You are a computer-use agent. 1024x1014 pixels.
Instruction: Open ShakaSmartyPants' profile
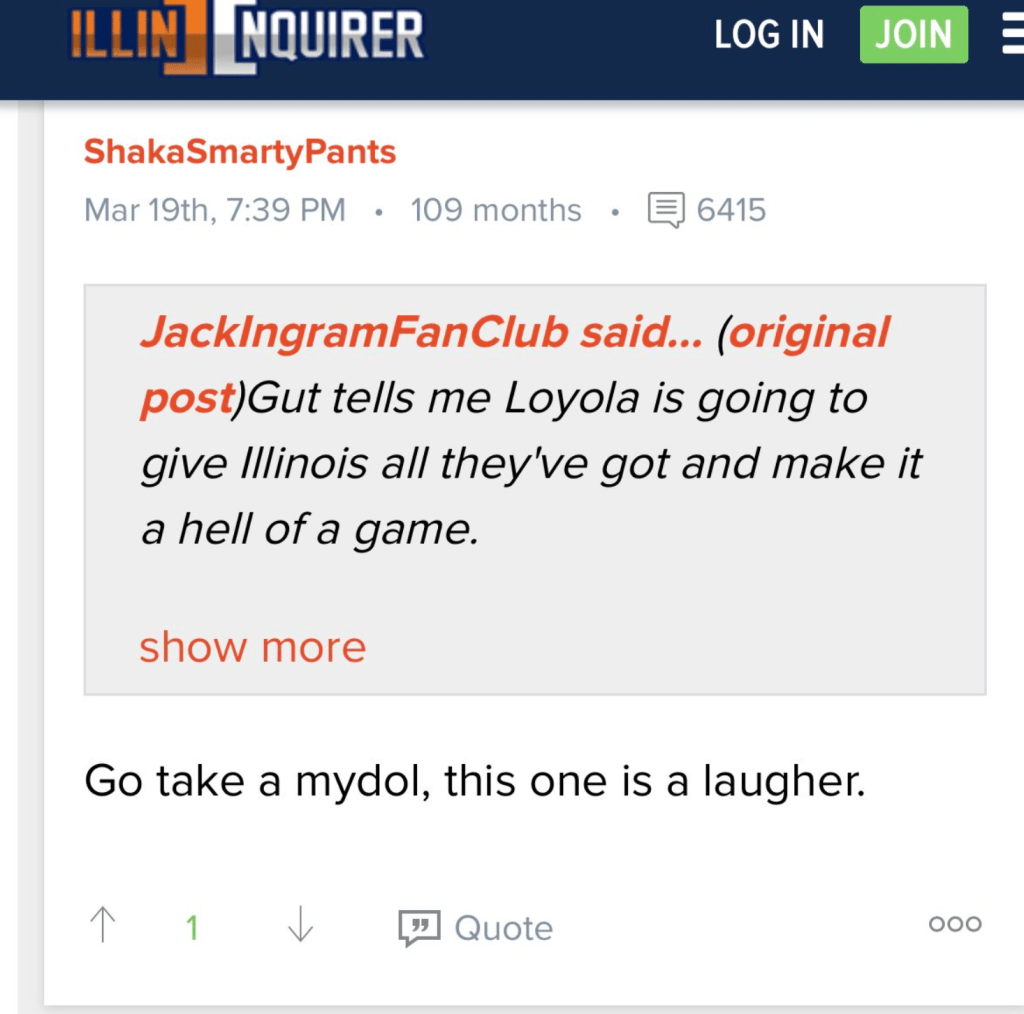click(240, 152)
